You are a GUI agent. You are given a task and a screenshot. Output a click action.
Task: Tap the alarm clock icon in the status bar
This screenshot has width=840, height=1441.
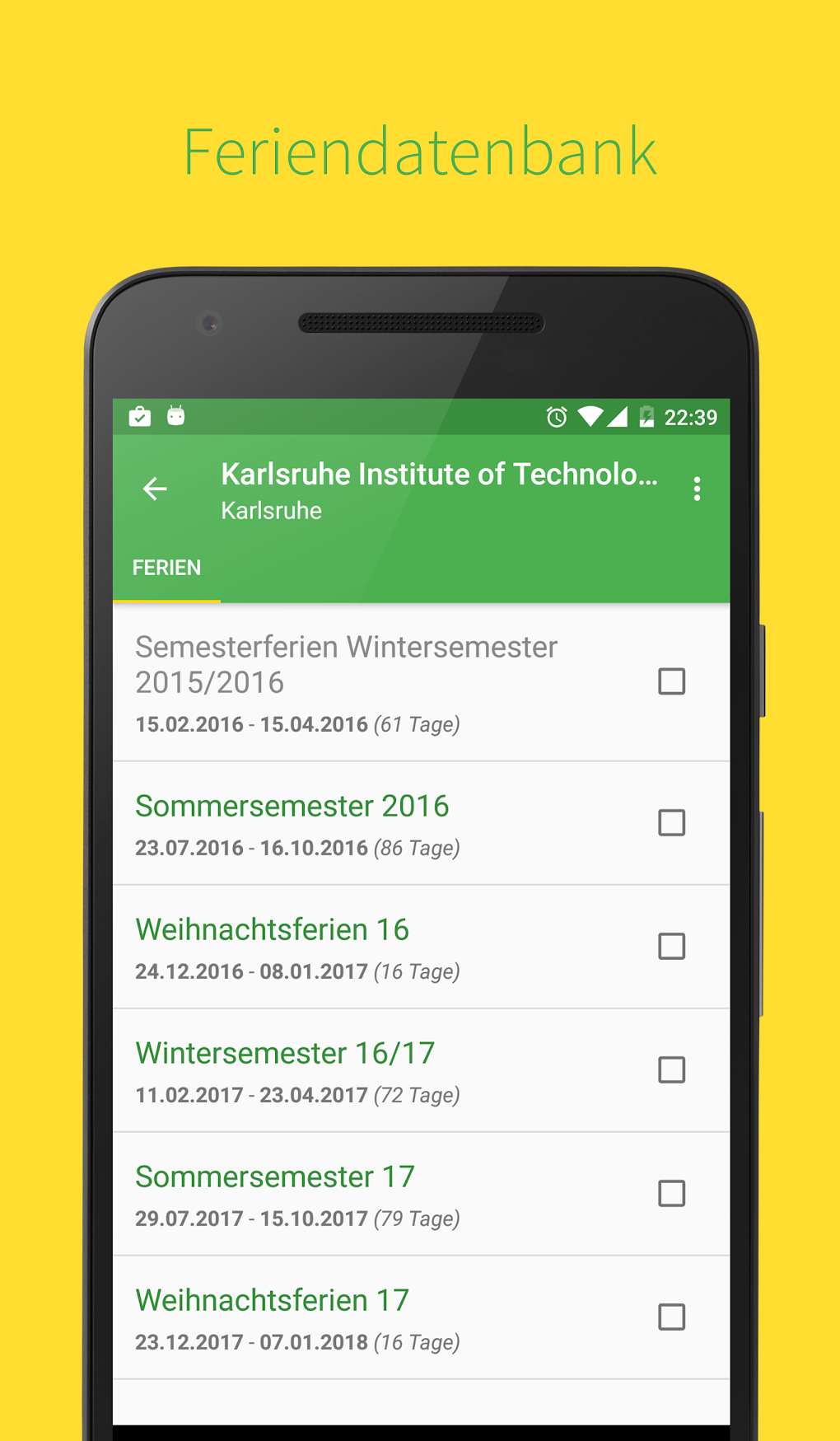[556, 418]
